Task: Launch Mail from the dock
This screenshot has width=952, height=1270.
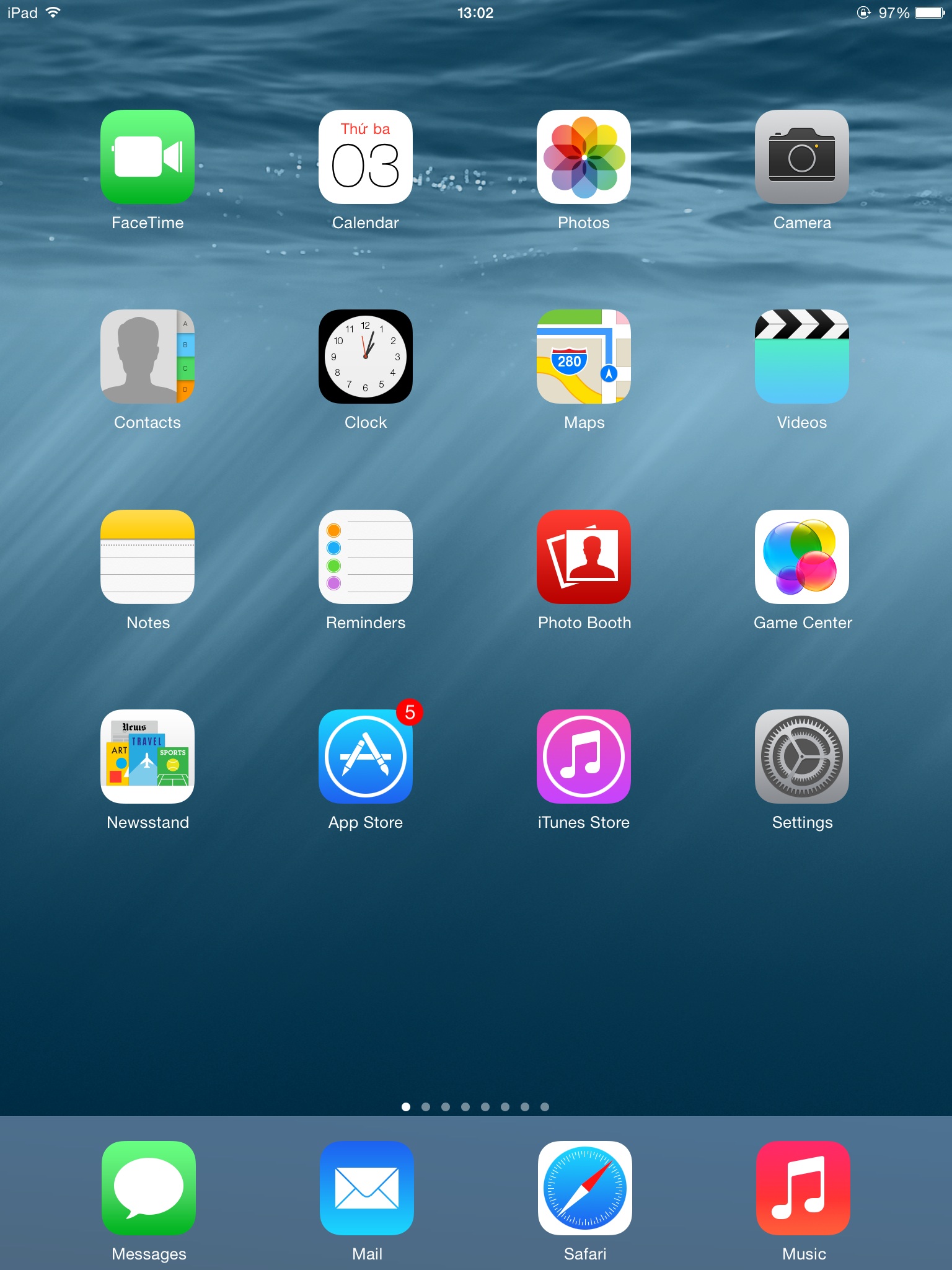Action: tap(367, 1188)
